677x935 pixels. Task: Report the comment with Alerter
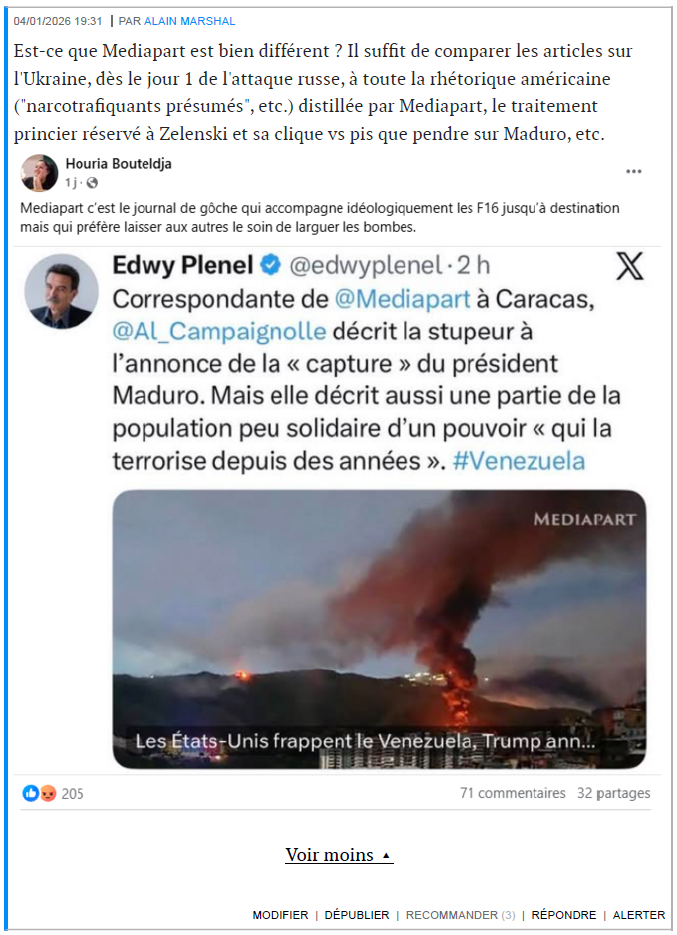pos(639,915)
